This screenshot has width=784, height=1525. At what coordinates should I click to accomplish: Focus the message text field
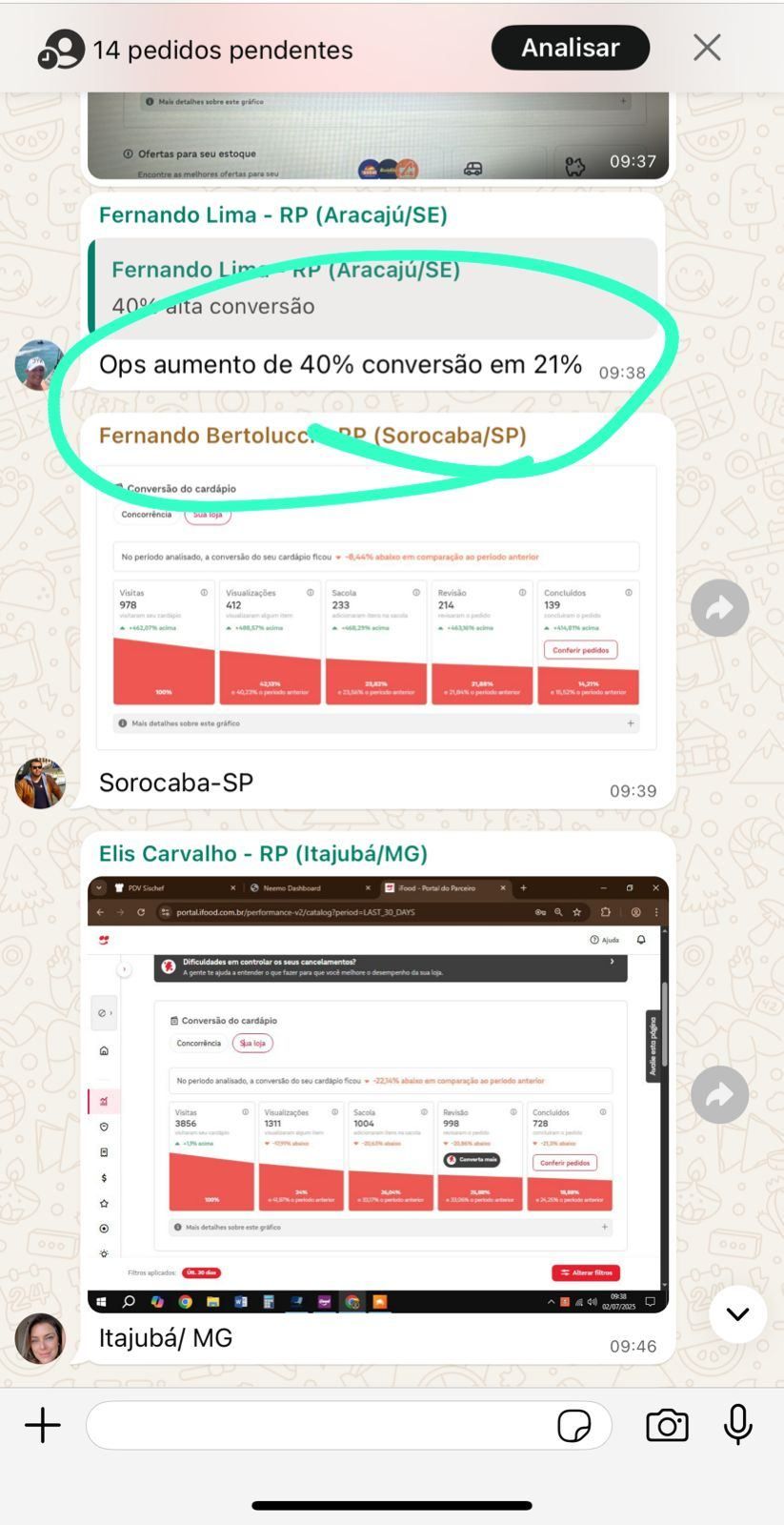tap(314, 1426)
